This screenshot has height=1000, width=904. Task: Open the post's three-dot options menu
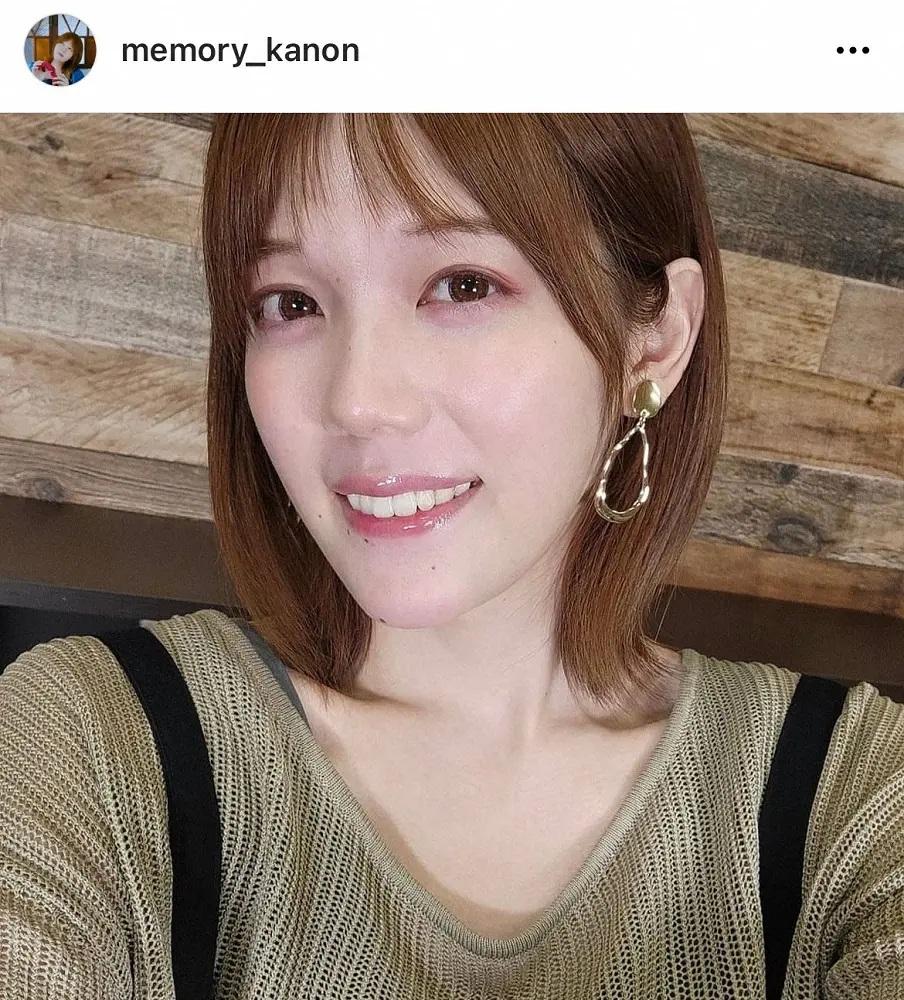(852, 51)
